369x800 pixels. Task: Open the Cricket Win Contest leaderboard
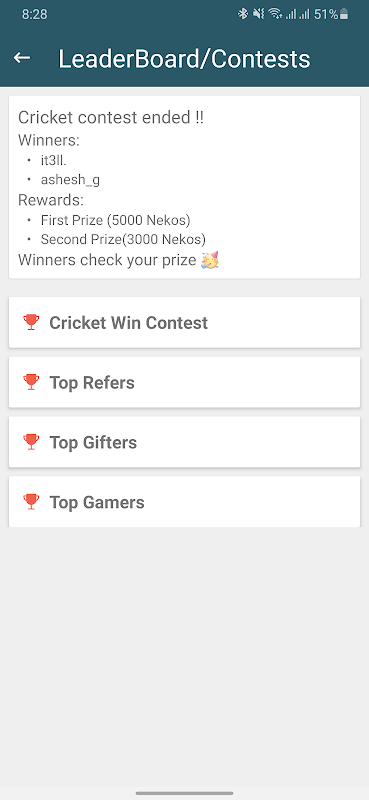pyautogui.click(x=184, y=322)
